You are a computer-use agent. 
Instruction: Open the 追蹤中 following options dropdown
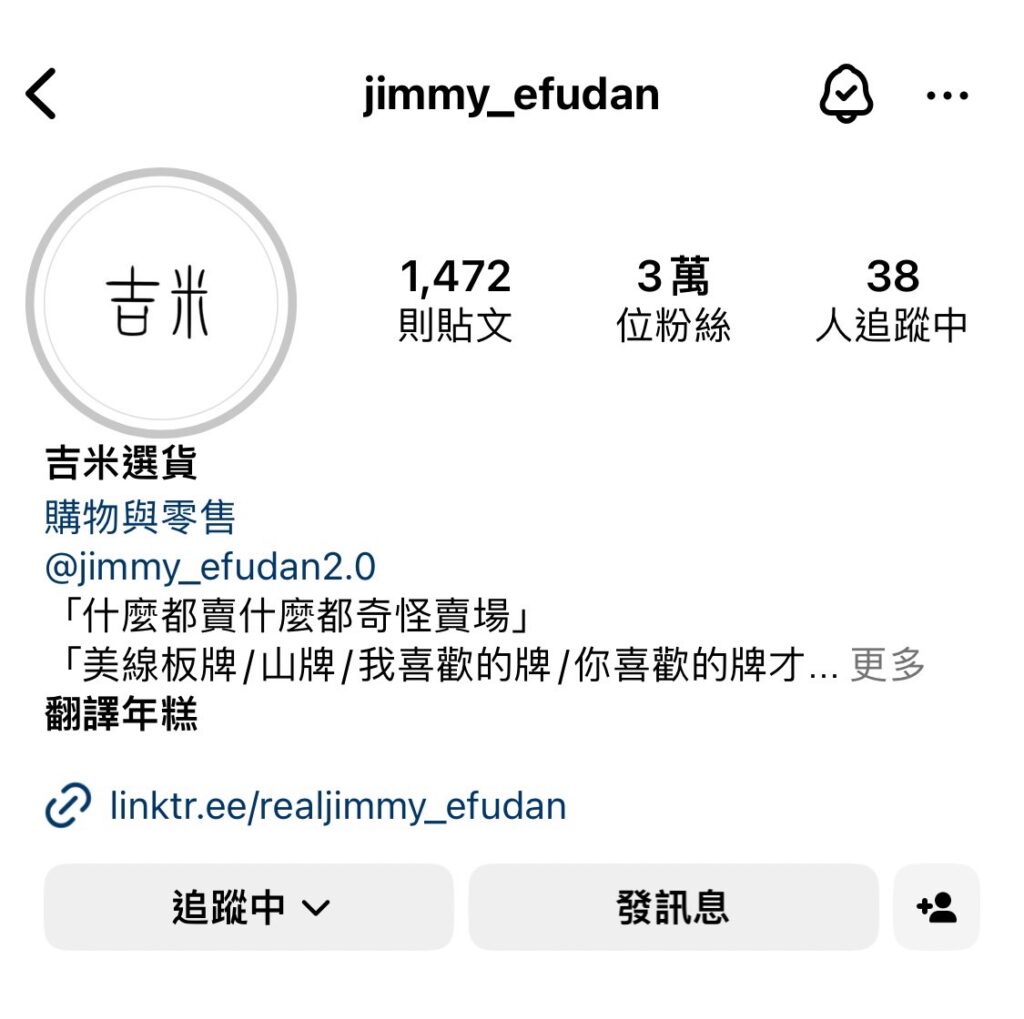pos(249,907)
